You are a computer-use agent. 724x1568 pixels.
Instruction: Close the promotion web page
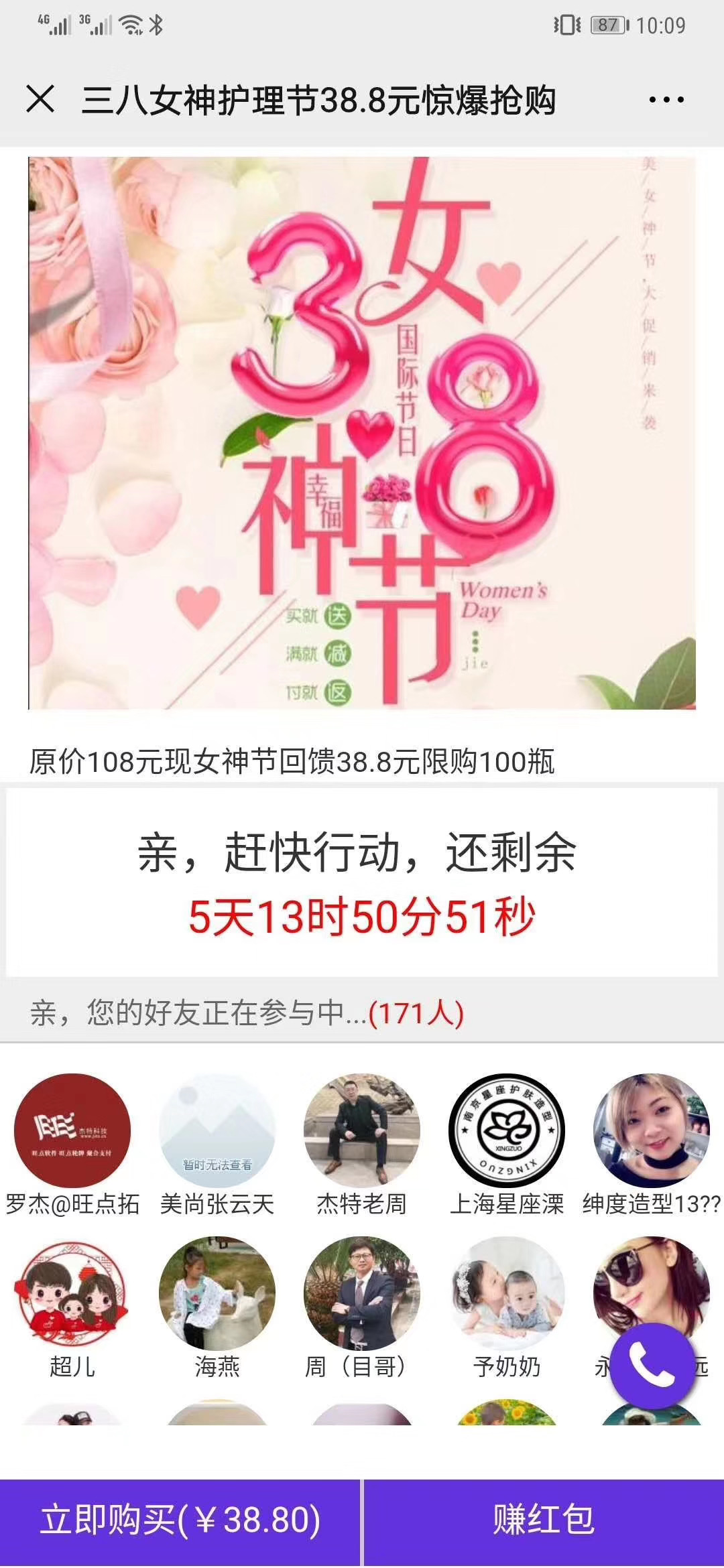point(40,99)
